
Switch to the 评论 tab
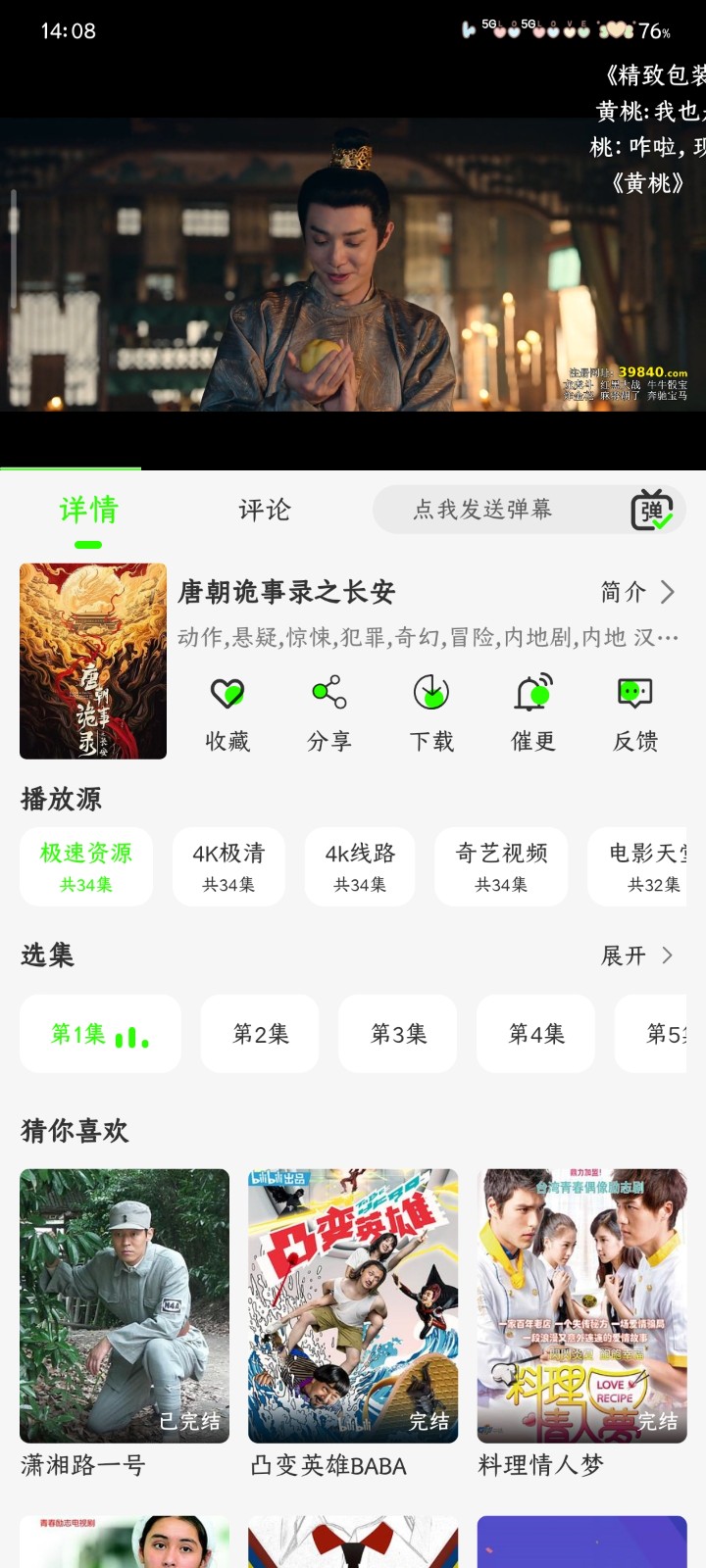pyautogui.click(x=265, y=510)
